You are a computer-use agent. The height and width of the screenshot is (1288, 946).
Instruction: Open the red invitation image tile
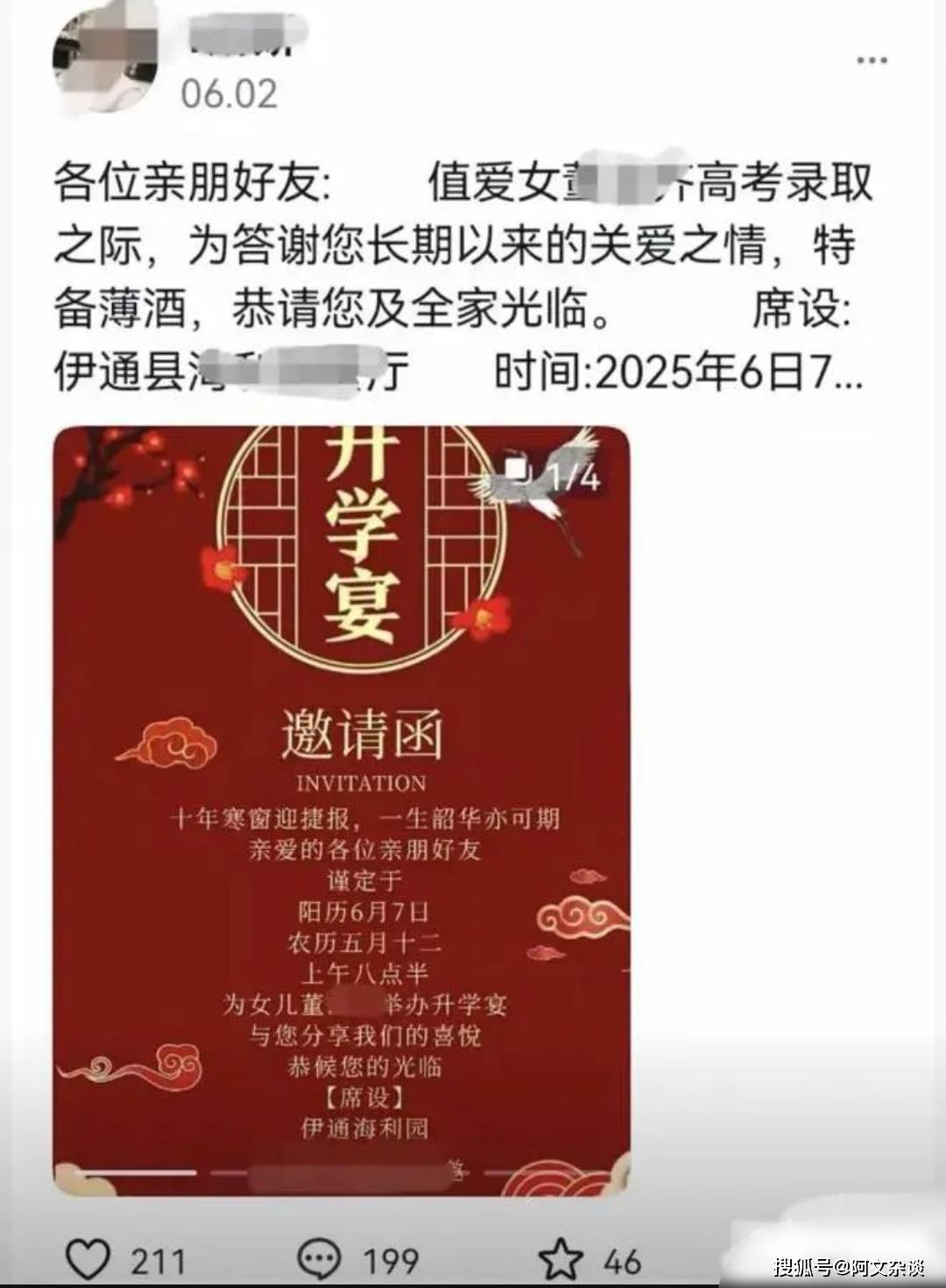pyautogui.click(x=342, y=810)
